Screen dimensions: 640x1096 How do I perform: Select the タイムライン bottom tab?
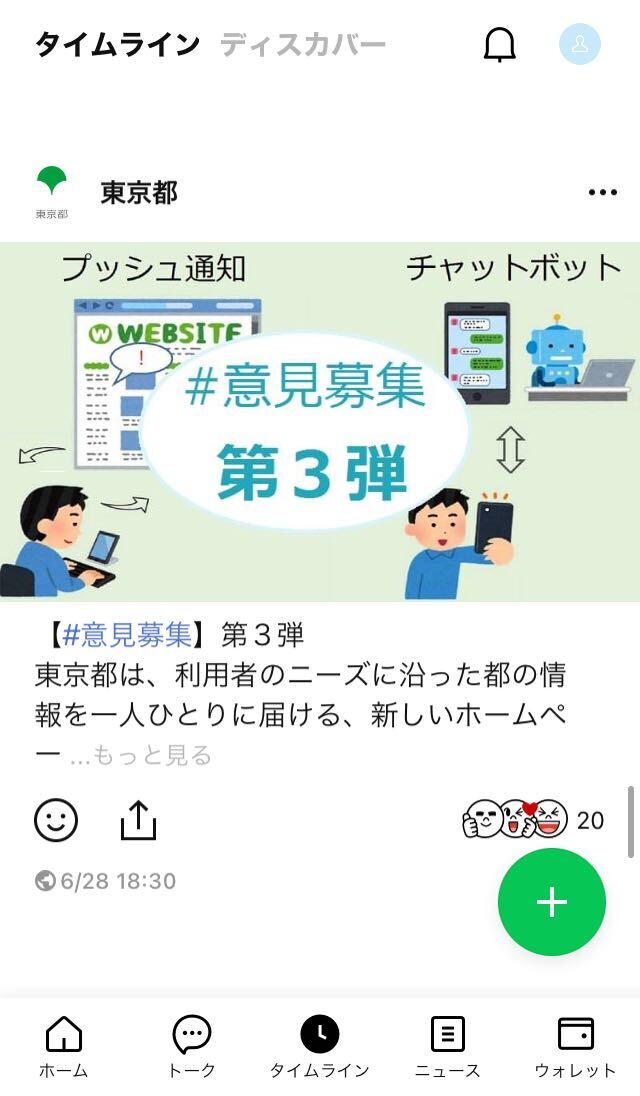[319, 1046]
